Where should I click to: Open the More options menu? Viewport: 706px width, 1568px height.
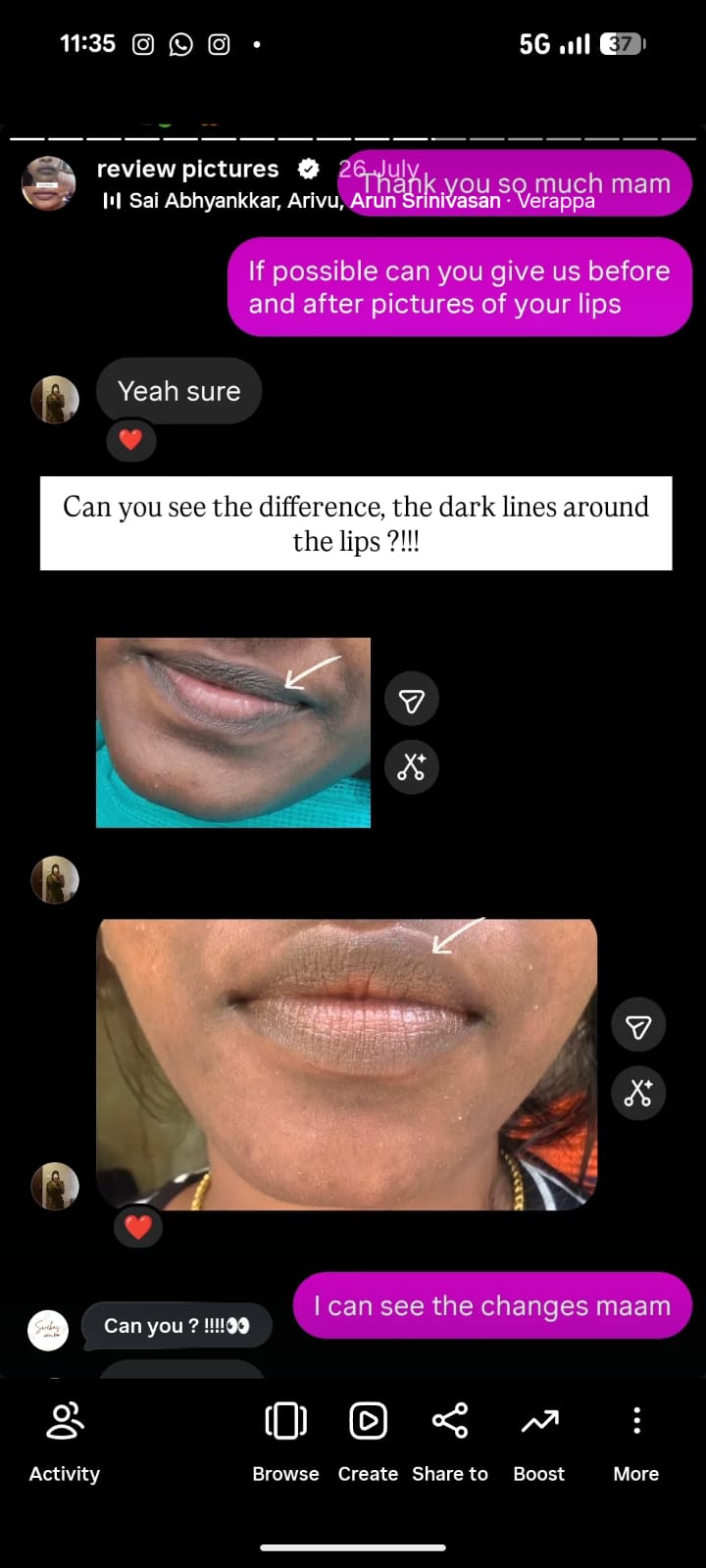click(636, 1443)
